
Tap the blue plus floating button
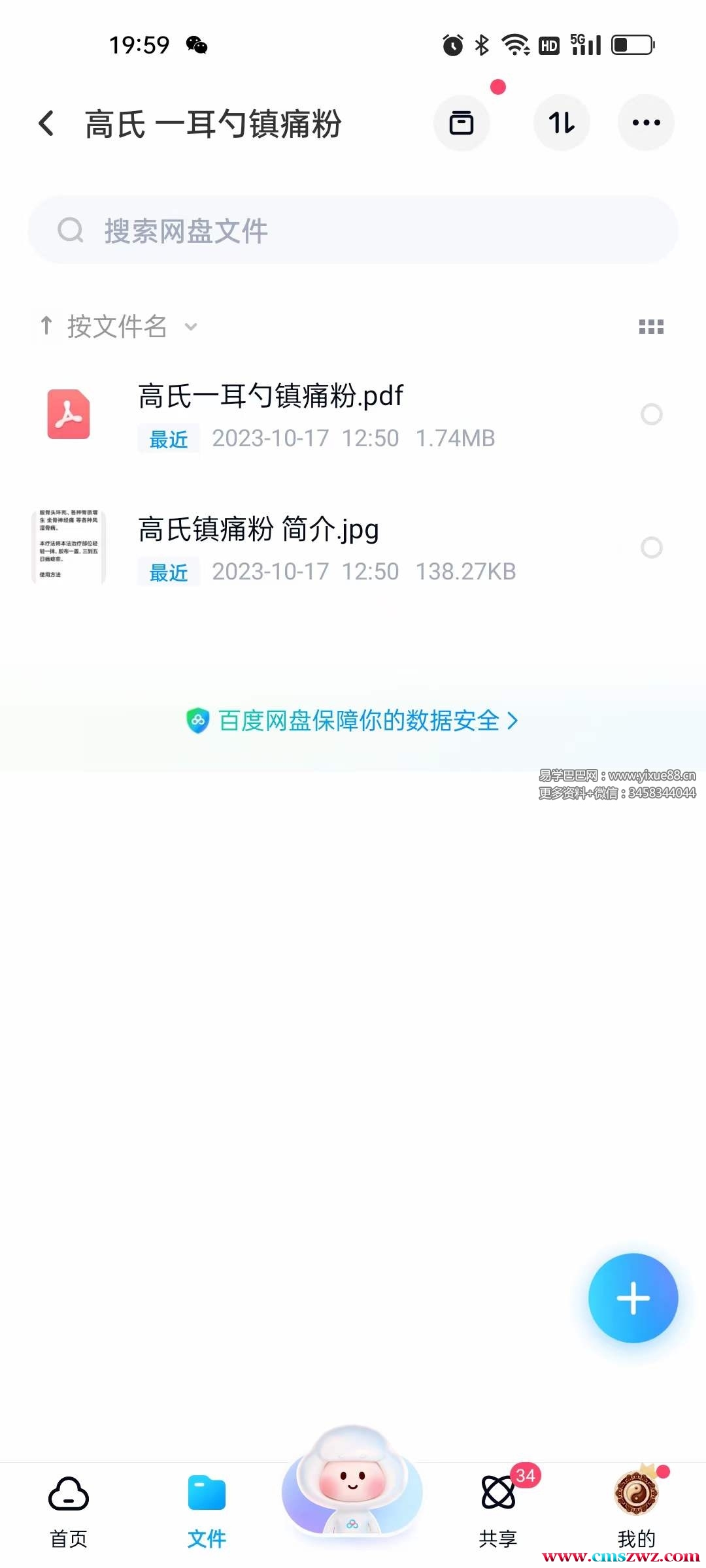pyautogui.click(x=633, y=1298)
